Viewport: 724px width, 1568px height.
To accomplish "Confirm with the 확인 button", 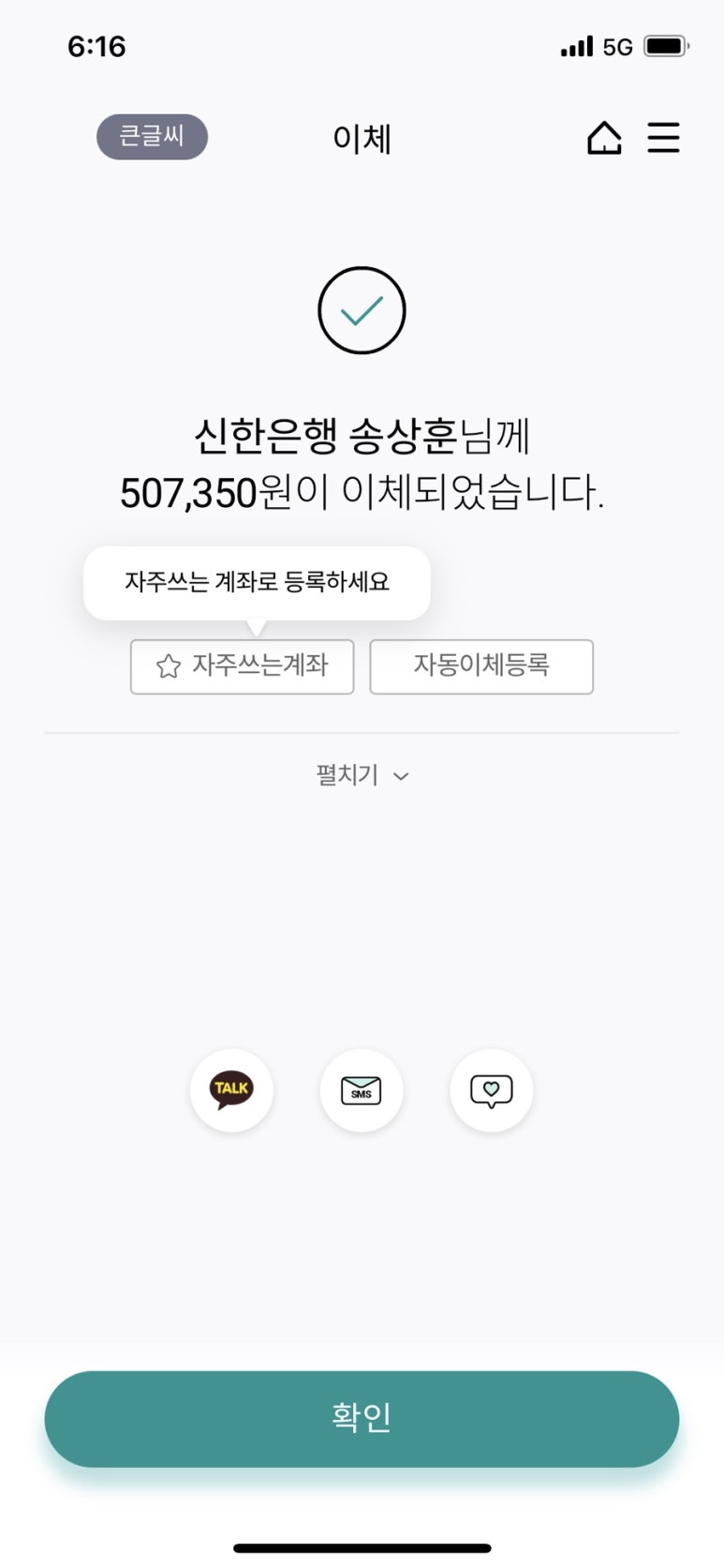I will pyautogui.click(x=362, y=1418).
